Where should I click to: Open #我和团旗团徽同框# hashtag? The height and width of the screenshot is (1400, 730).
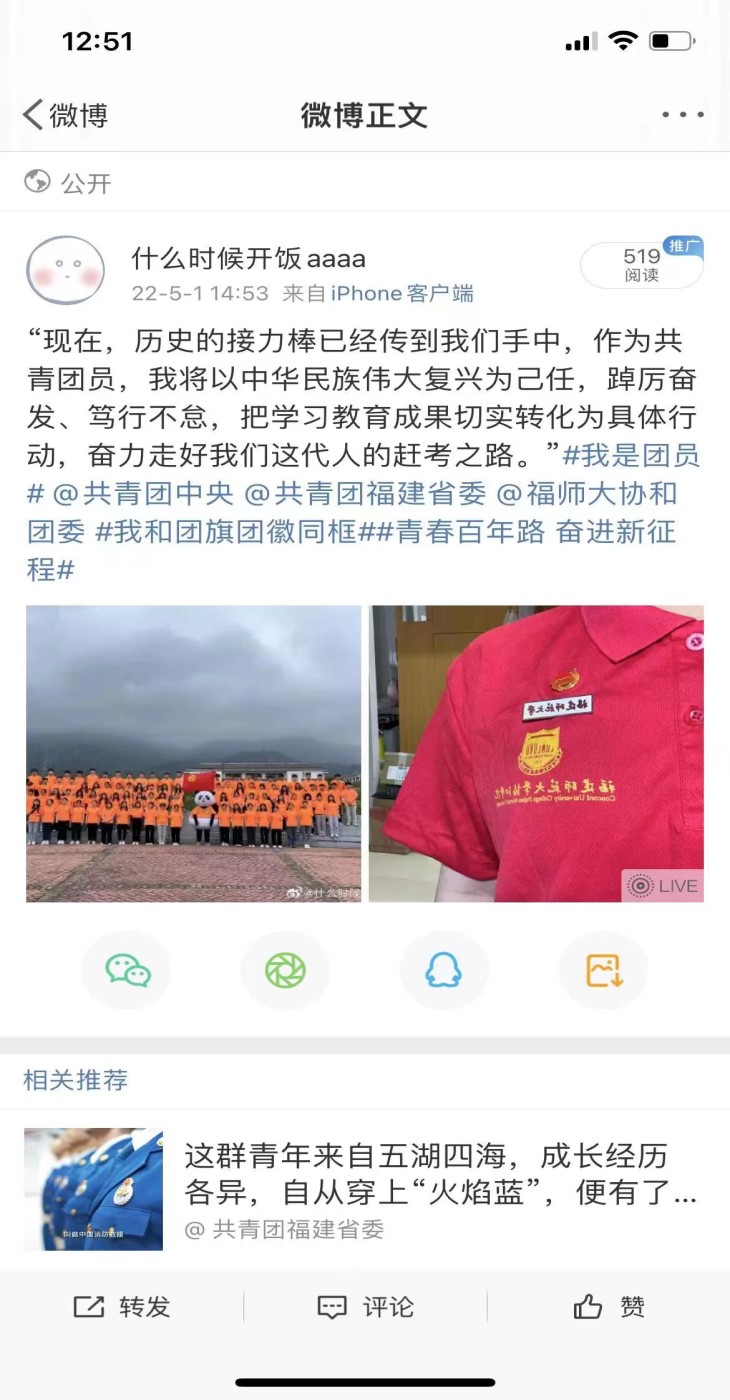225,531
